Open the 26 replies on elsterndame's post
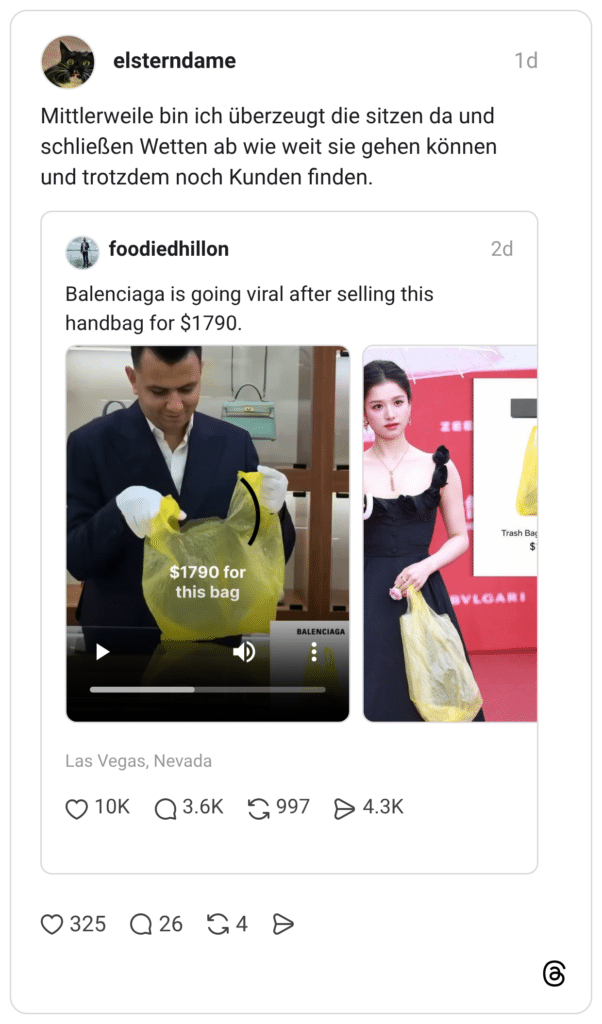The image size is (602, 1024). 141,925
